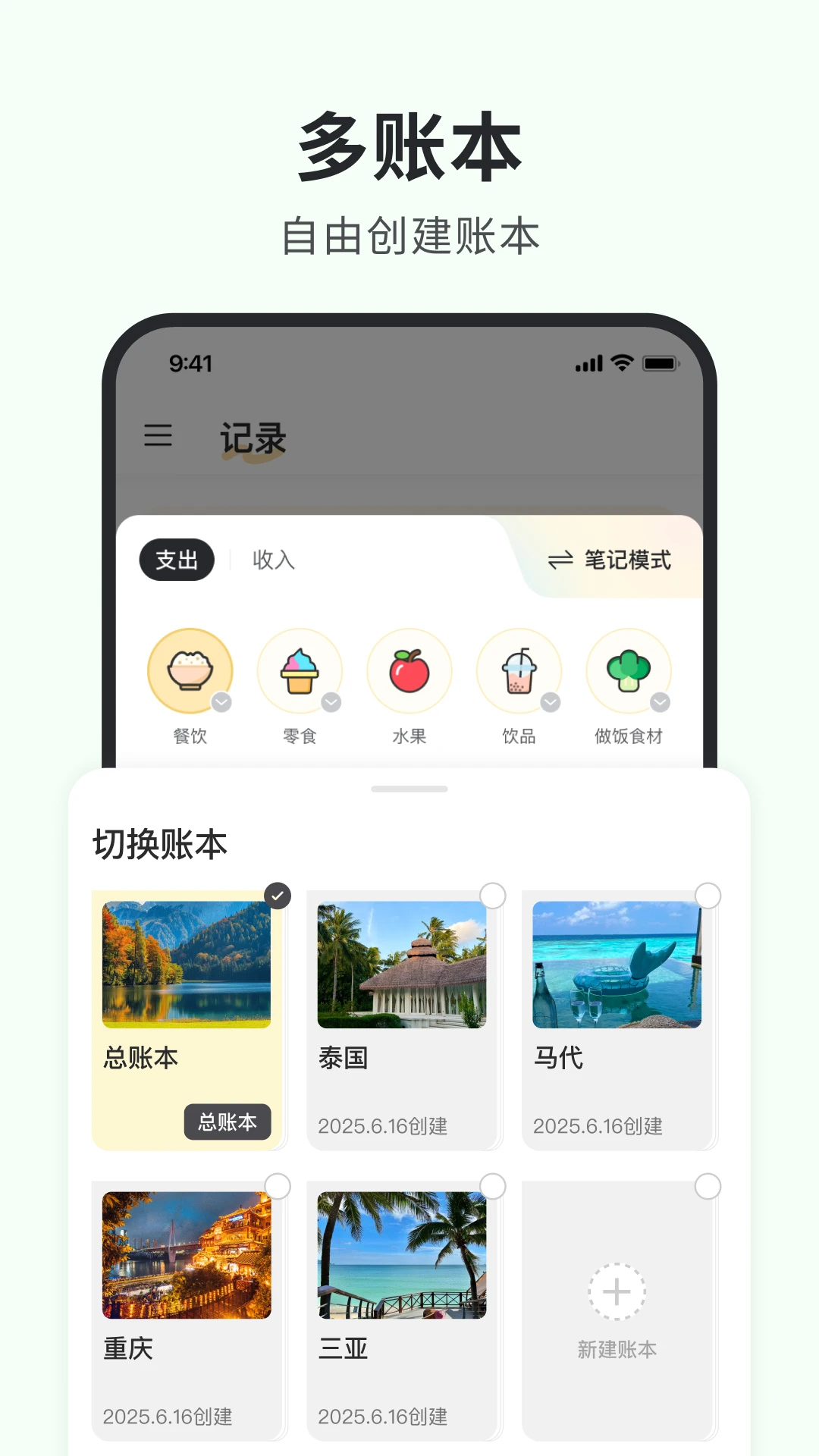Open the hamburger menu
Screen dimensions: 819x1456
tap(158, 437)
